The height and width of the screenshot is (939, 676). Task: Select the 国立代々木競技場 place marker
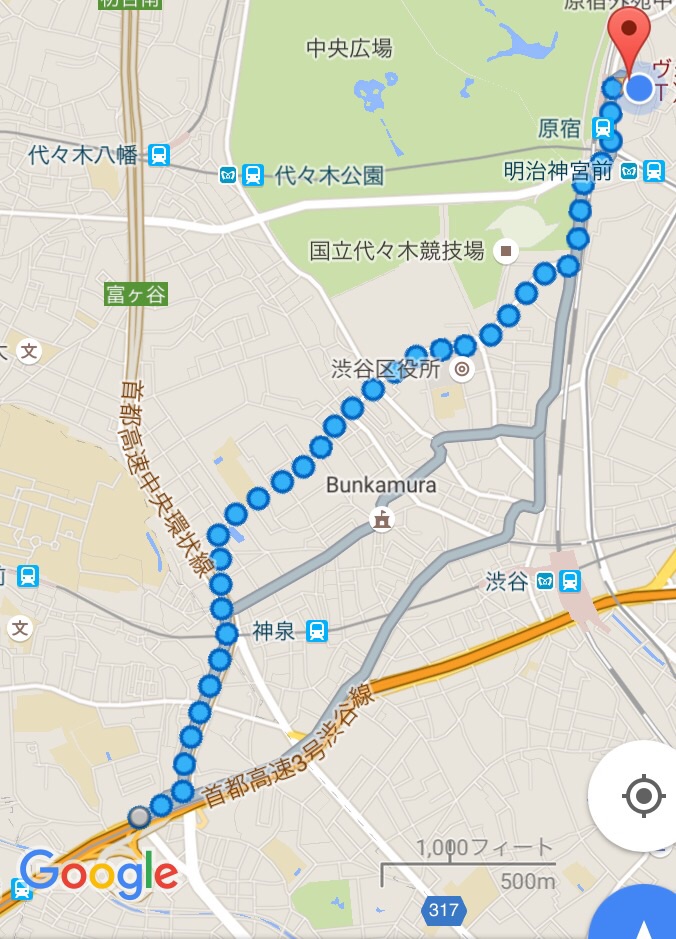point(507,250)
